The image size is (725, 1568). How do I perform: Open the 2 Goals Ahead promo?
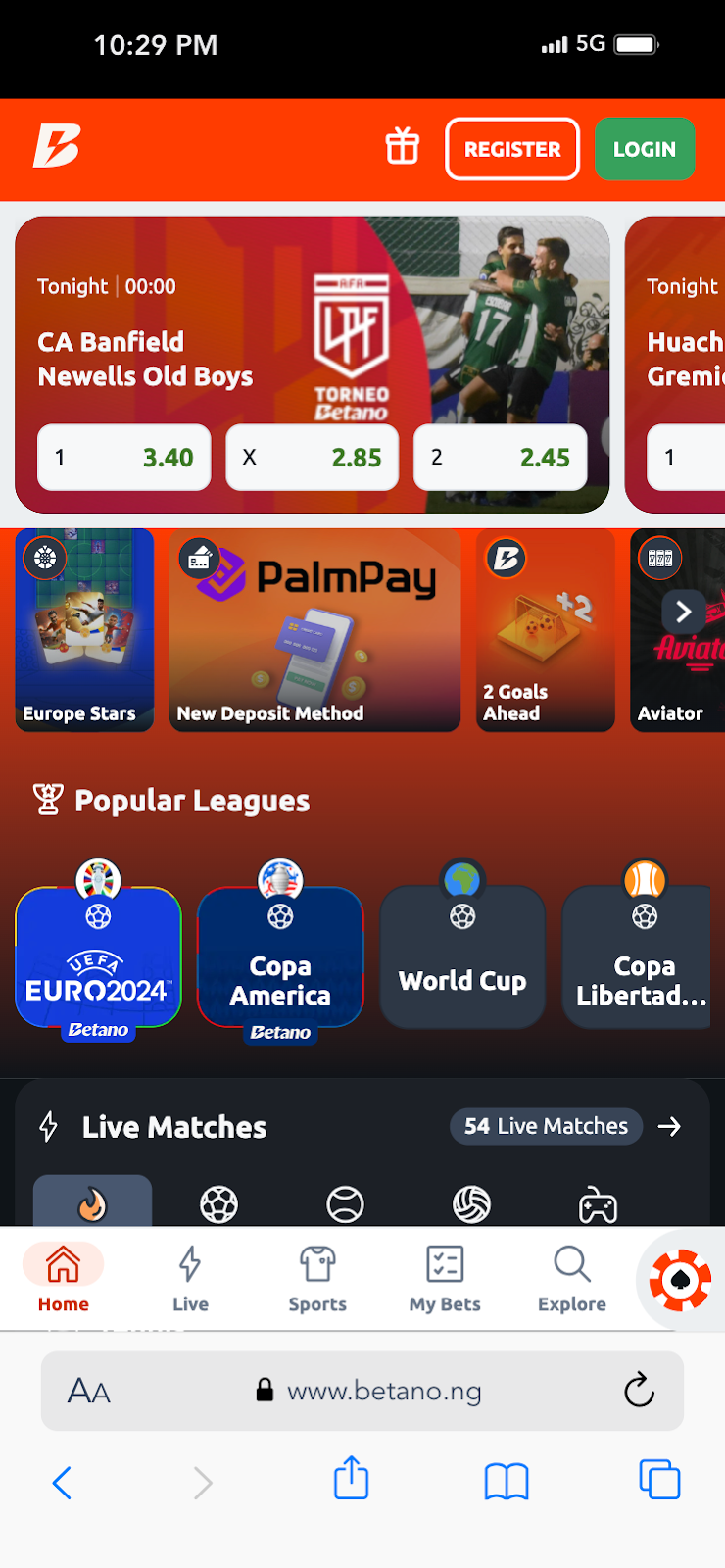[x=545, y=630]
